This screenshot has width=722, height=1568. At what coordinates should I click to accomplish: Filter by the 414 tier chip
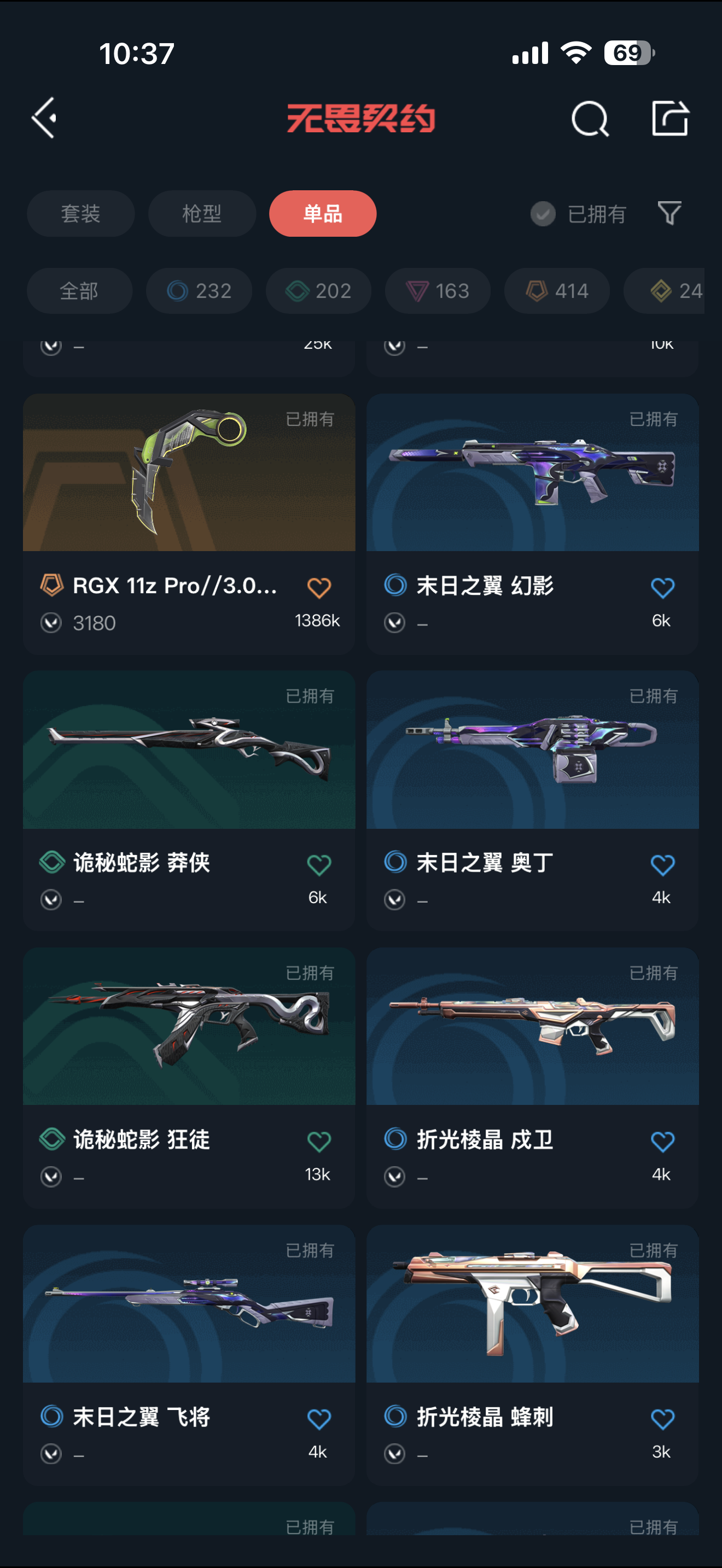click(x=556, y=291)
